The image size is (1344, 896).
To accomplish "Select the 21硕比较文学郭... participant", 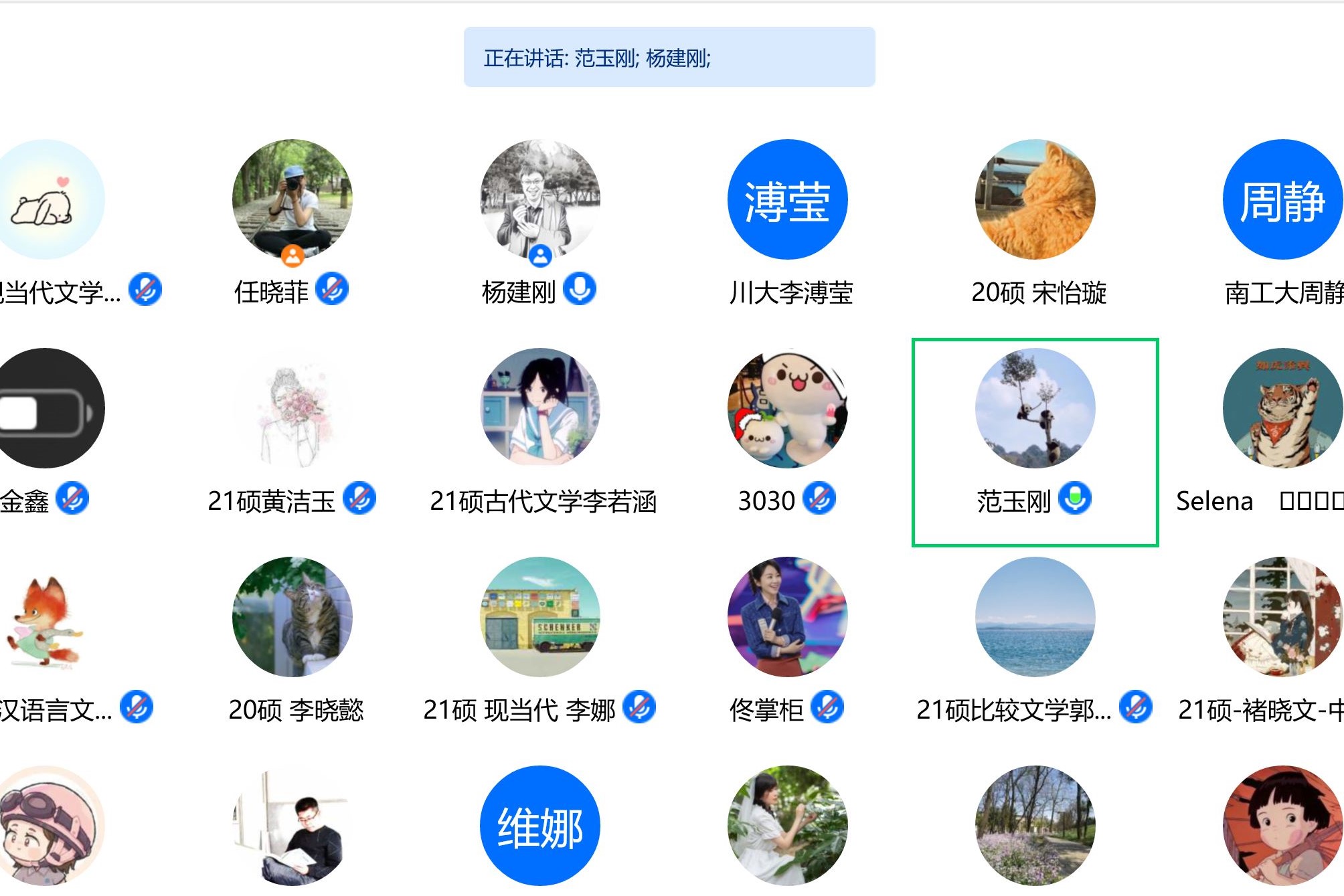I will (x=1035, y=617).
